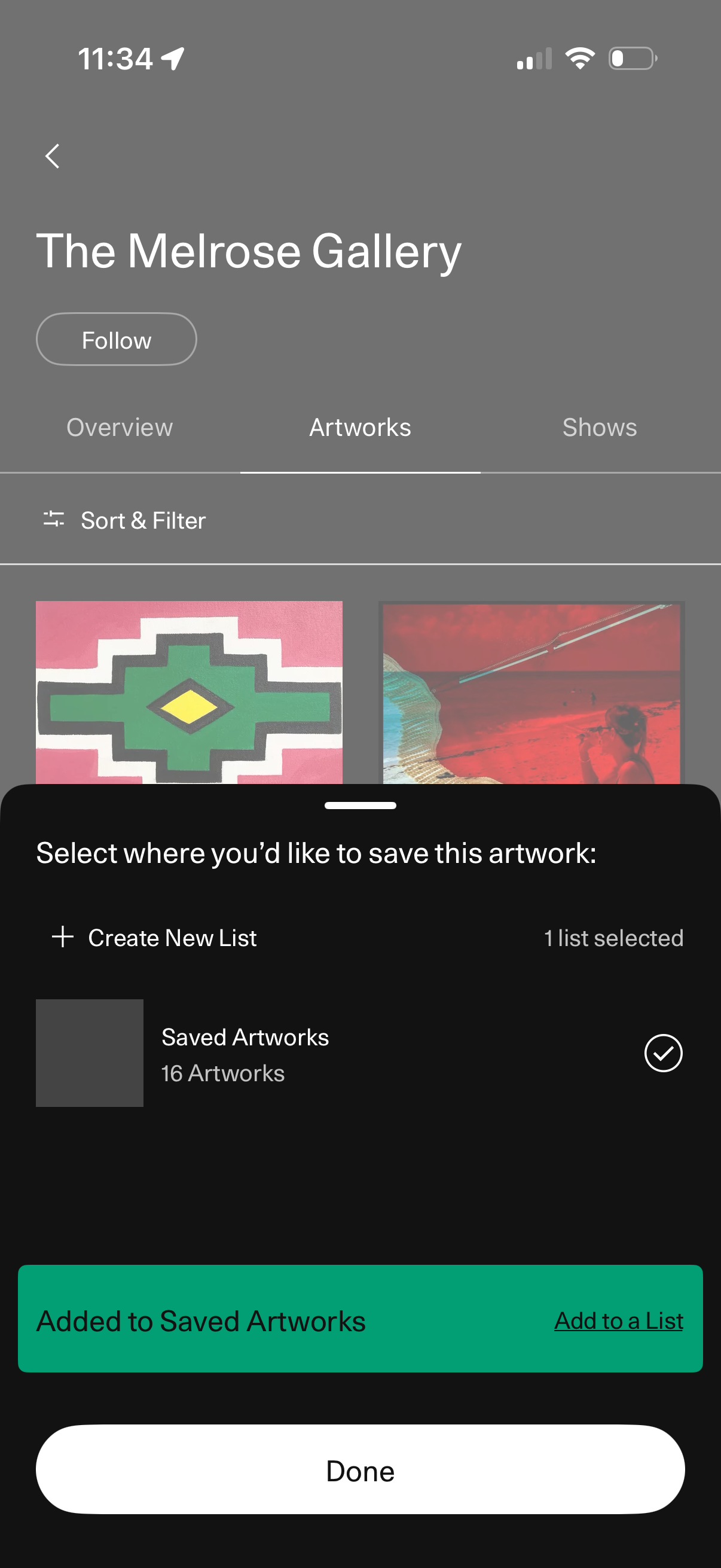Screen dimensions: 721x1568
Task: Open the Add to a List link
Action: point(618,1321)
